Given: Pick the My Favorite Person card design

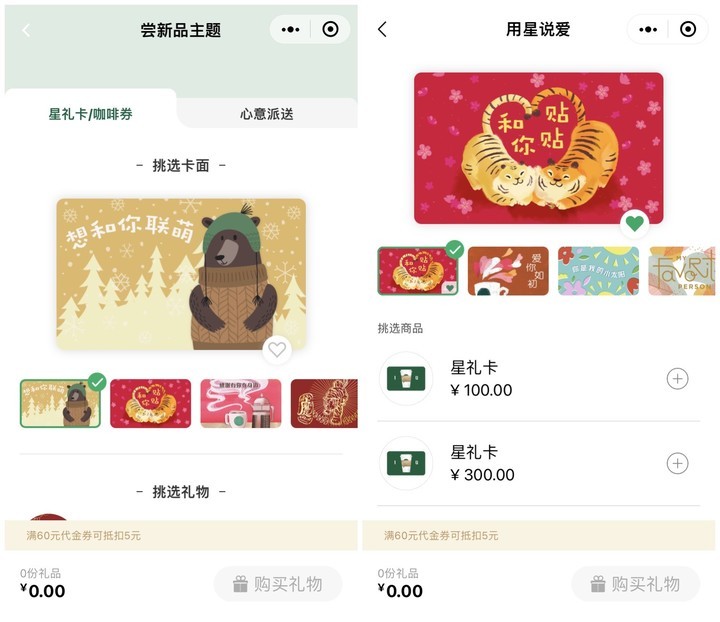Looking at the screenshot, I should [x=681, y=271].
